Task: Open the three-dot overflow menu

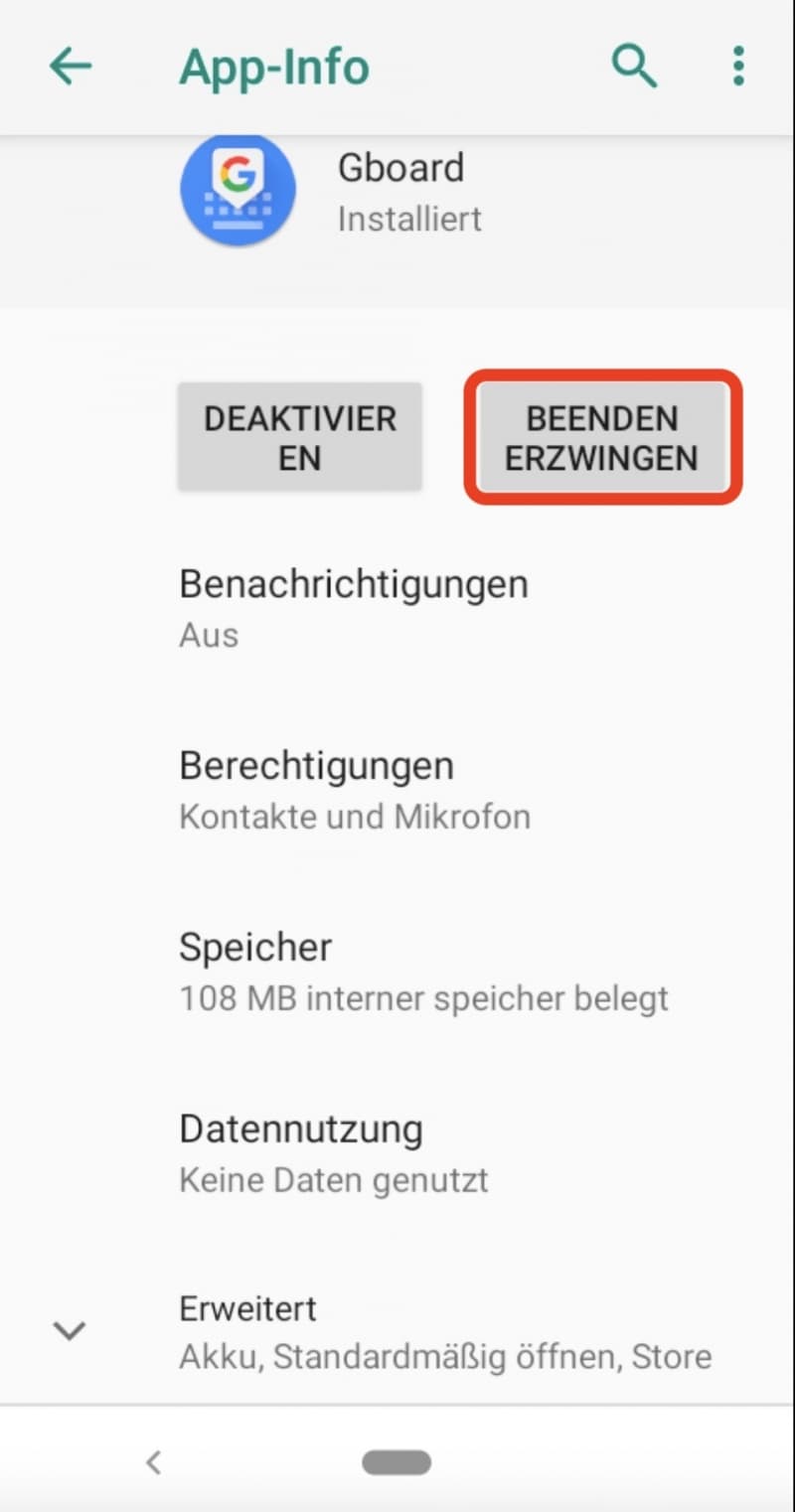Action: [x=737, y=67]
